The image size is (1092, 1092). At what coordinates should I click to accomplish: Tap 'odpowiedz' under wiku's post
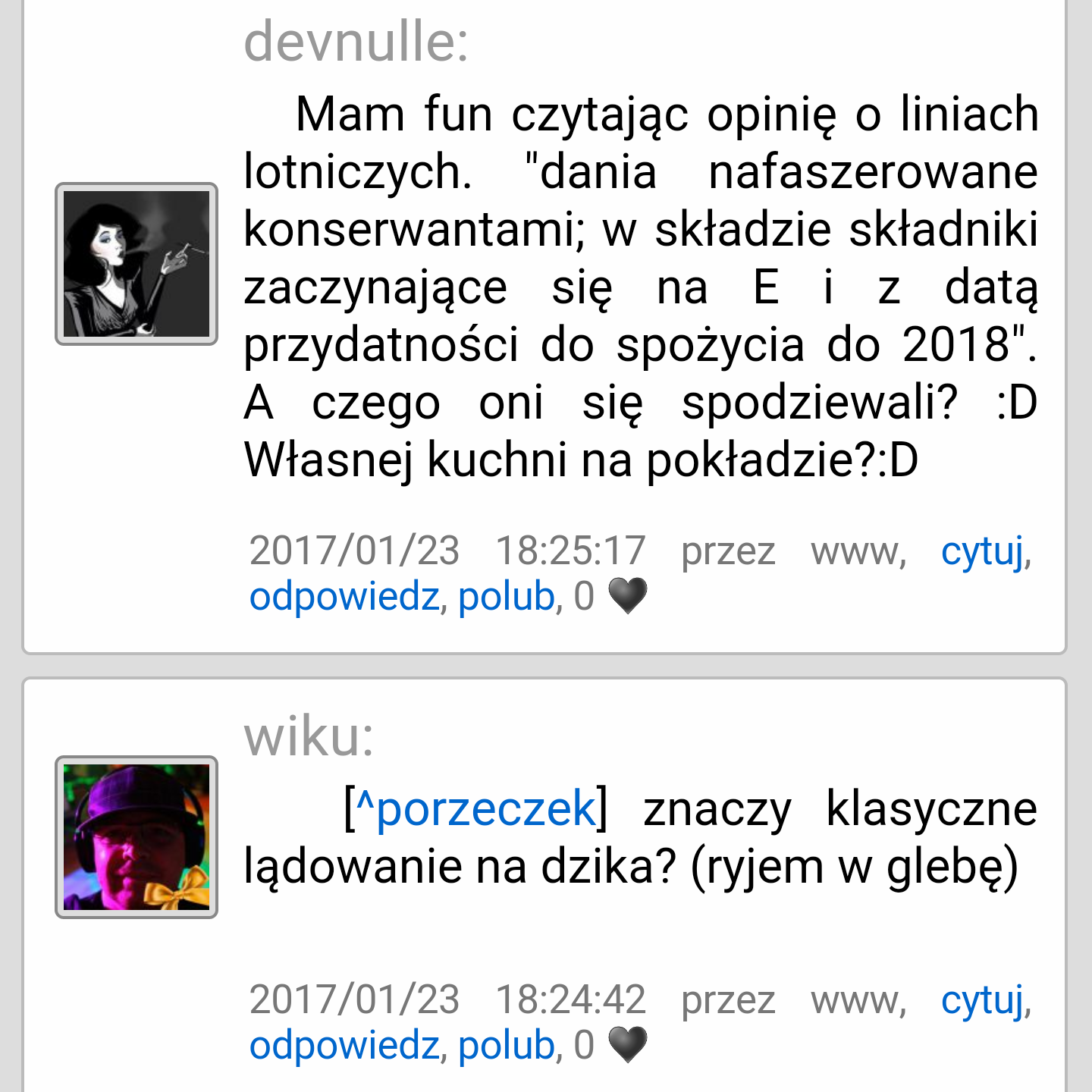click(x=344, y=1046)
